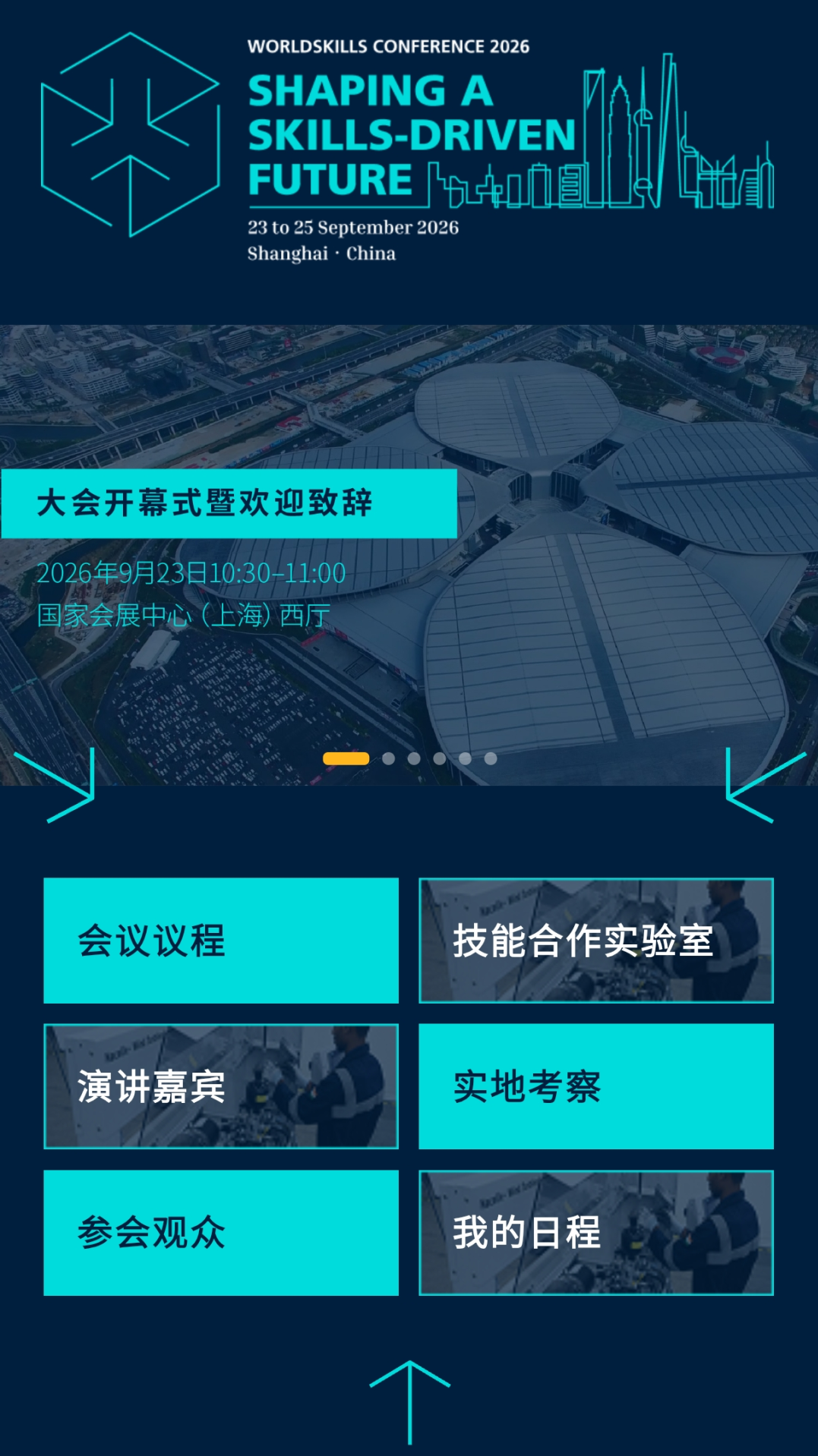Viewport: 818px width, 1456px height.
Task: Jump to the last carousel slide dot
Action: pyautogui.click(x=491, y=758)
